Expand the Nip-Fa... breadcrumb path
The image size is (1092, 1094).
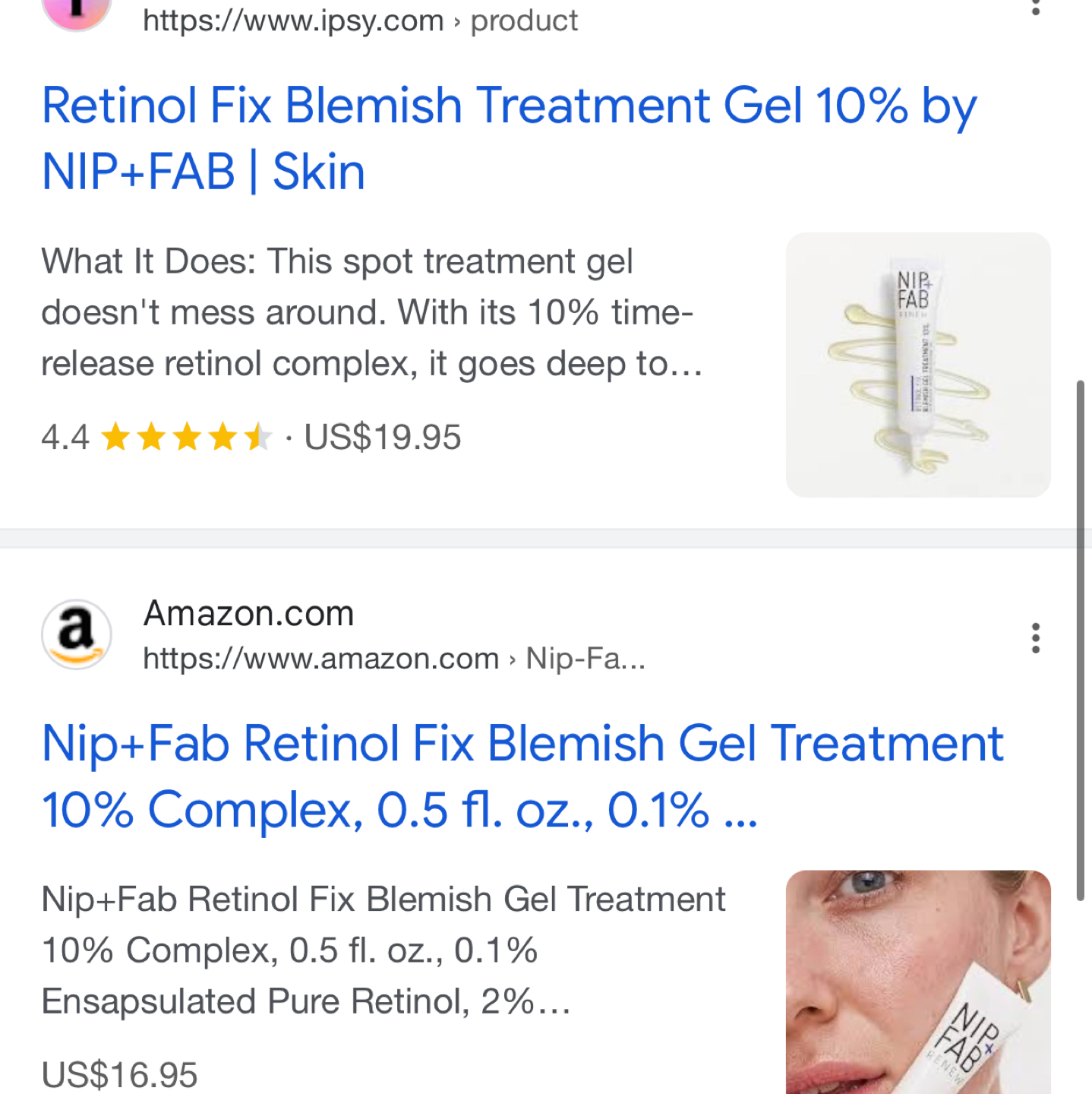(x=583, y=658)
